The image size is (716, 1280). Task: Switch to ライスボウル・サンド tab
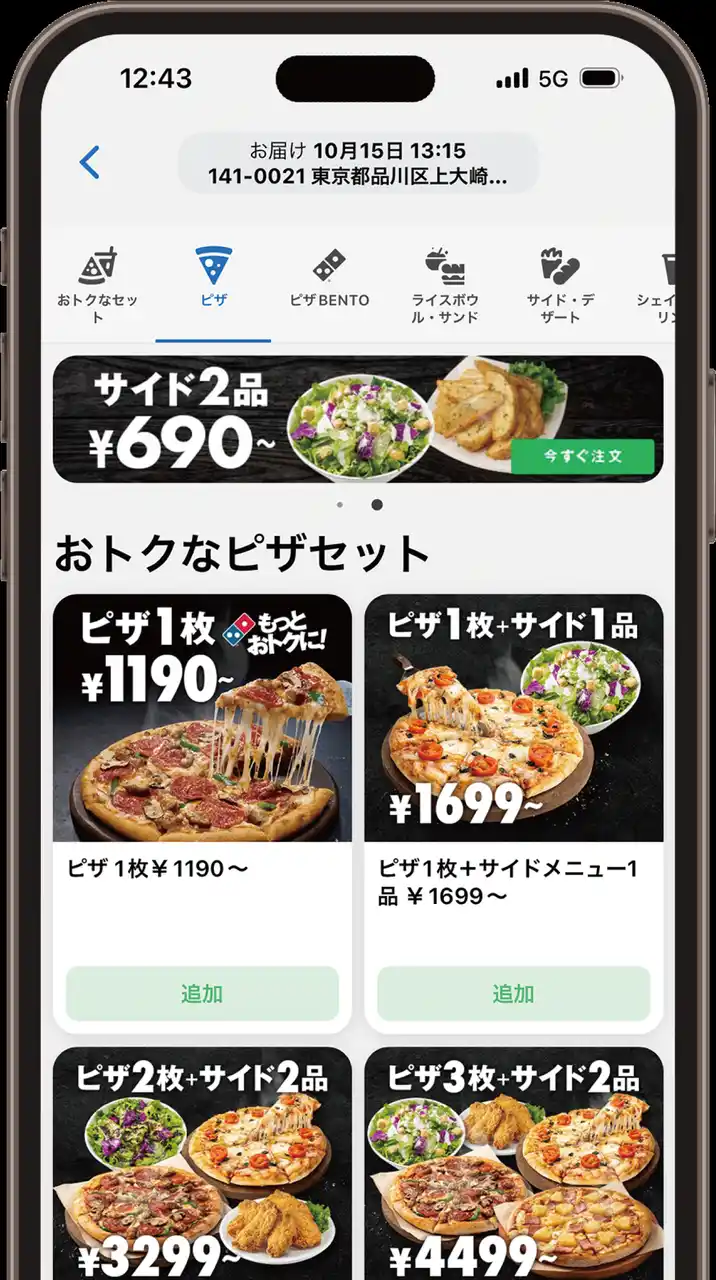pyautogui.click(x=445, y=285)
